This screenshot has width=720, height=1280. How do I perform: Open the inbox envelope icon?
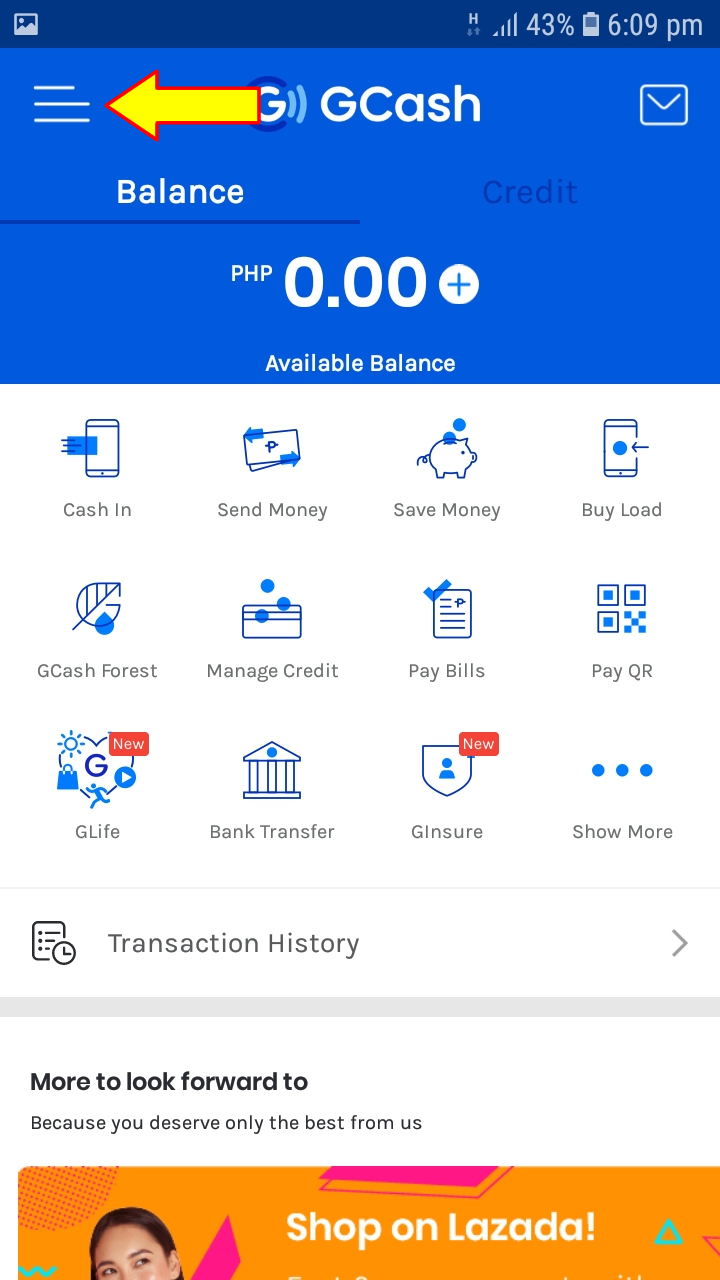[x=663, y=103]
